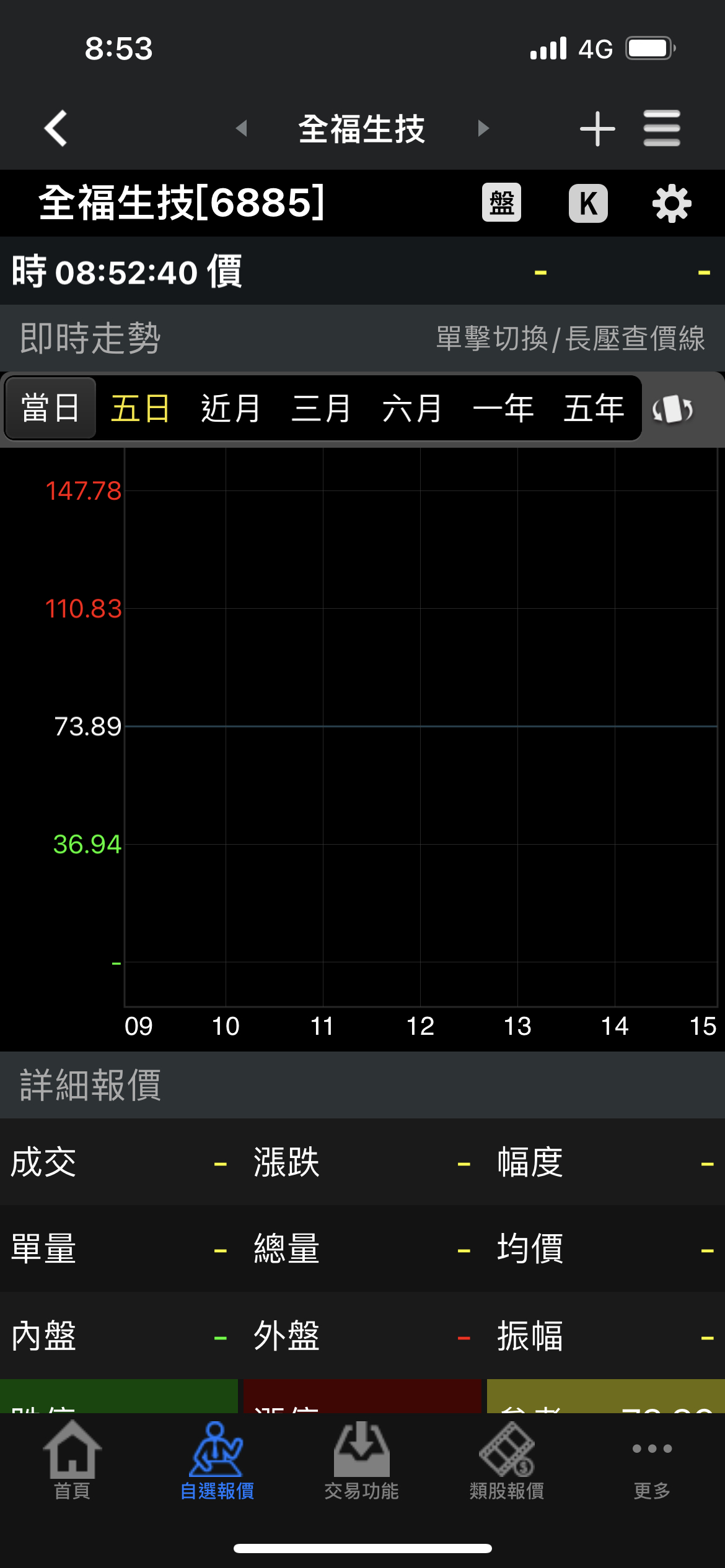Select the 五日 chart range
The image size is (725, 1568).
pyautogui.click(x=140, y=408)
